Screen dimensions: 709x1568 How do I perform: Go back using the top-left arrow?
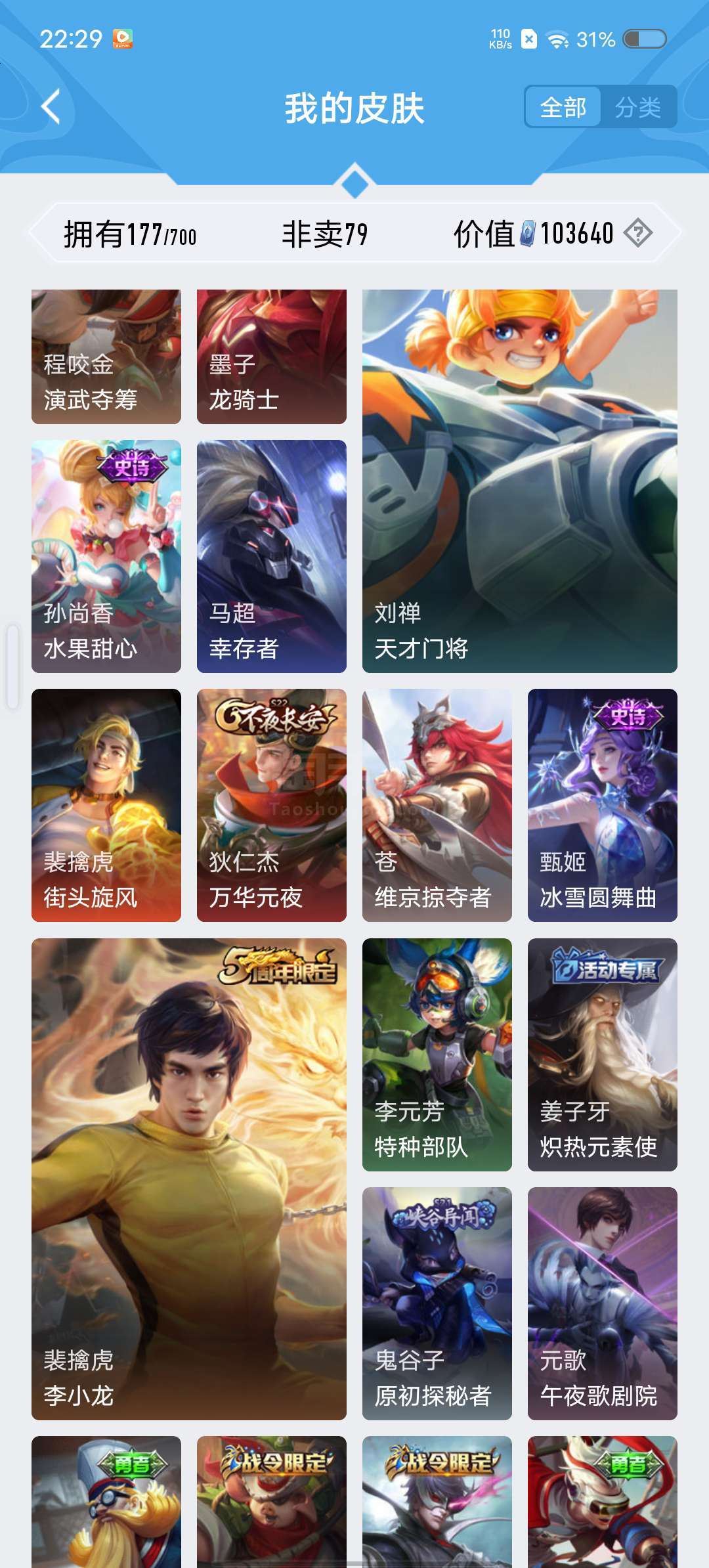pos(51,106)
